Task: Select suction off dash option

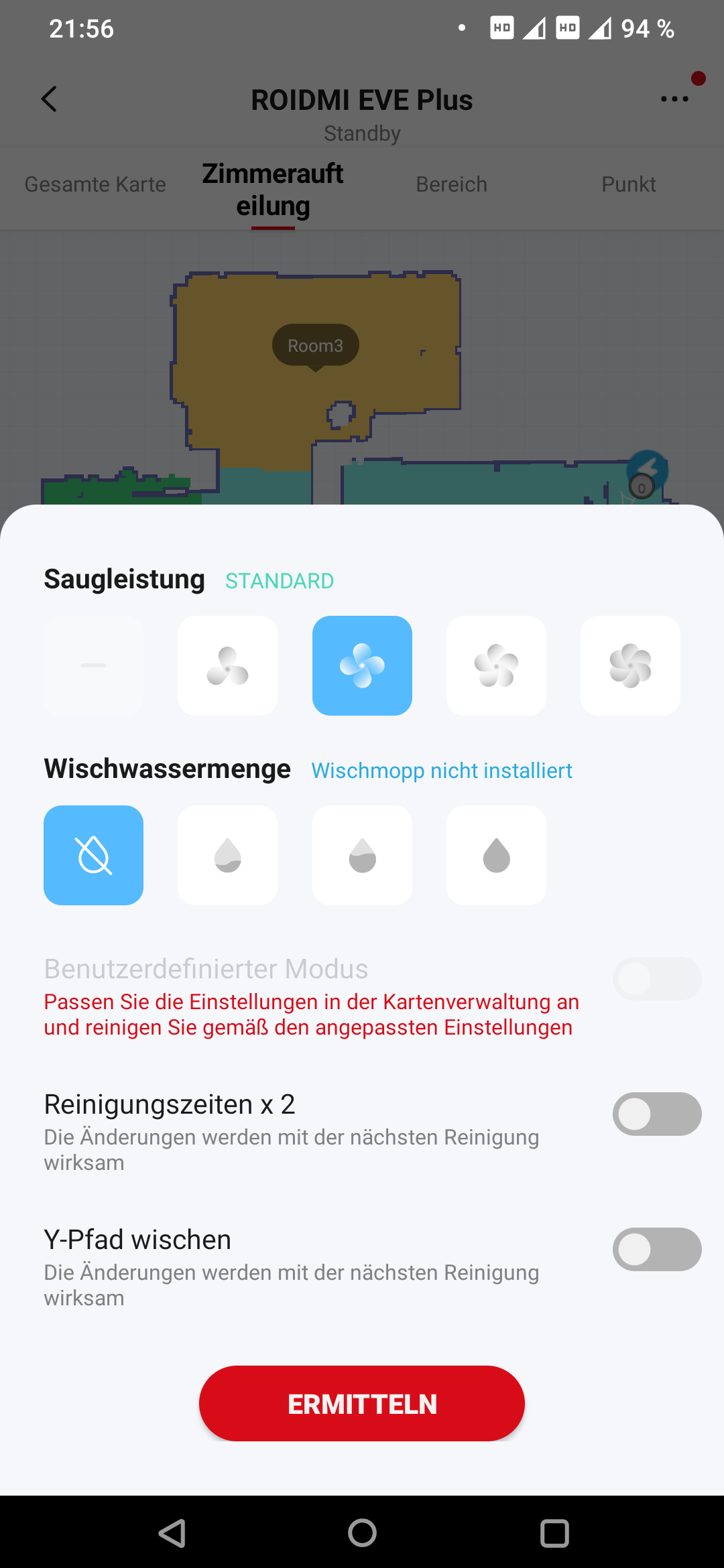Action: [x=94, y=665]
